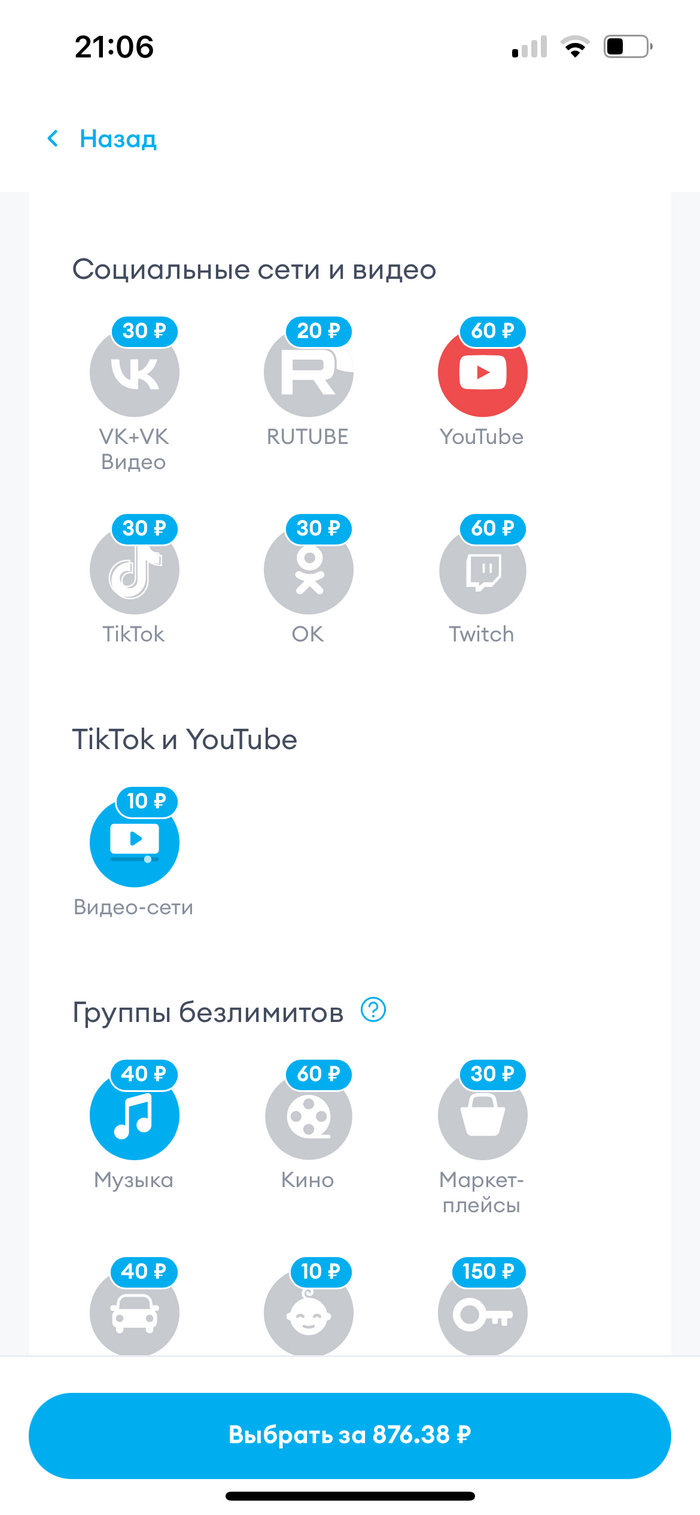Screen dimensions: 700x1515
Task: Select the Twitch unlimited option
Action: click(x=482, y=570)
